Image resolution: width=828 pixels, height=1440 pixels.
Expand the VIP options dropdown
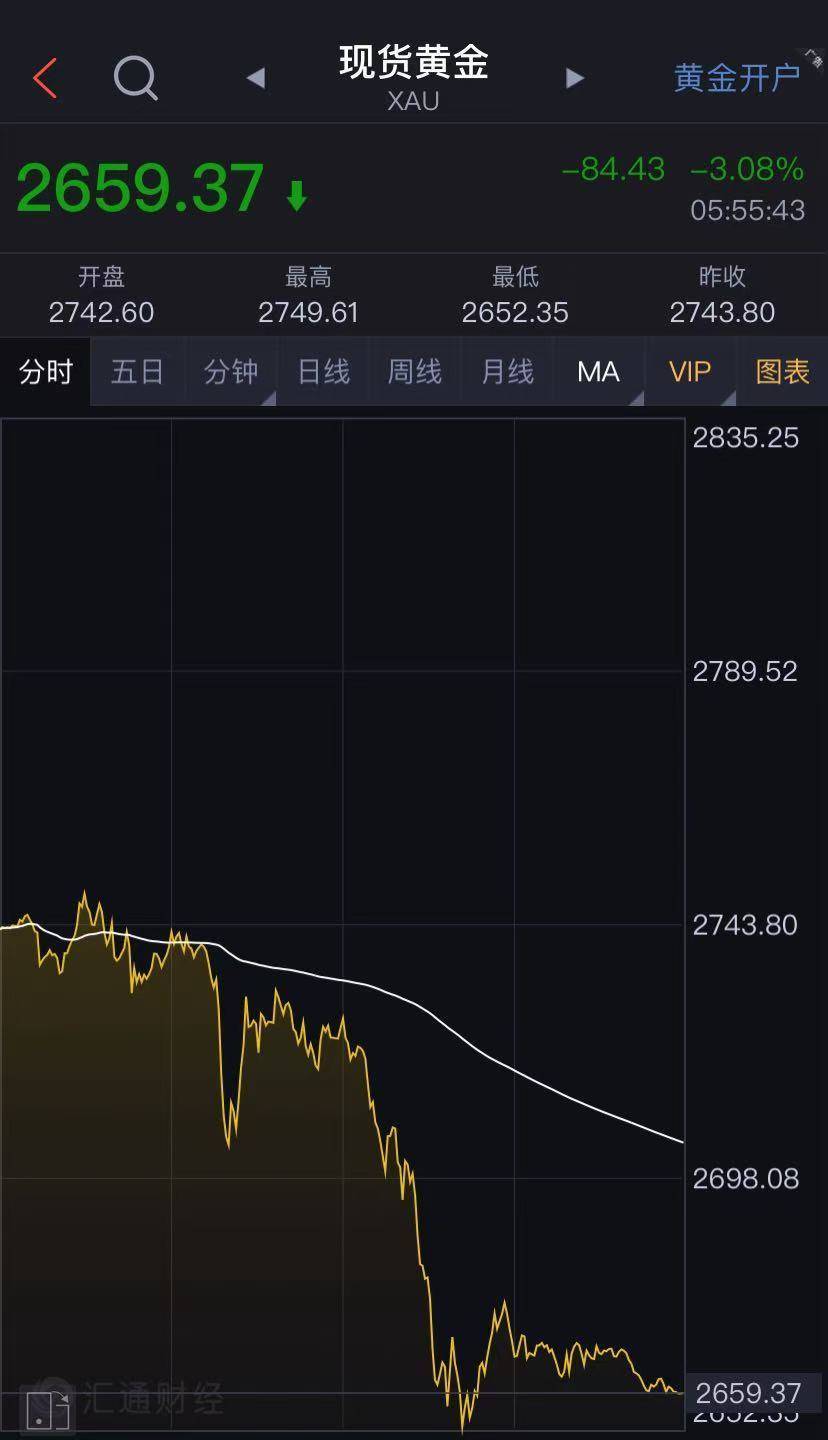pos(688,371)
